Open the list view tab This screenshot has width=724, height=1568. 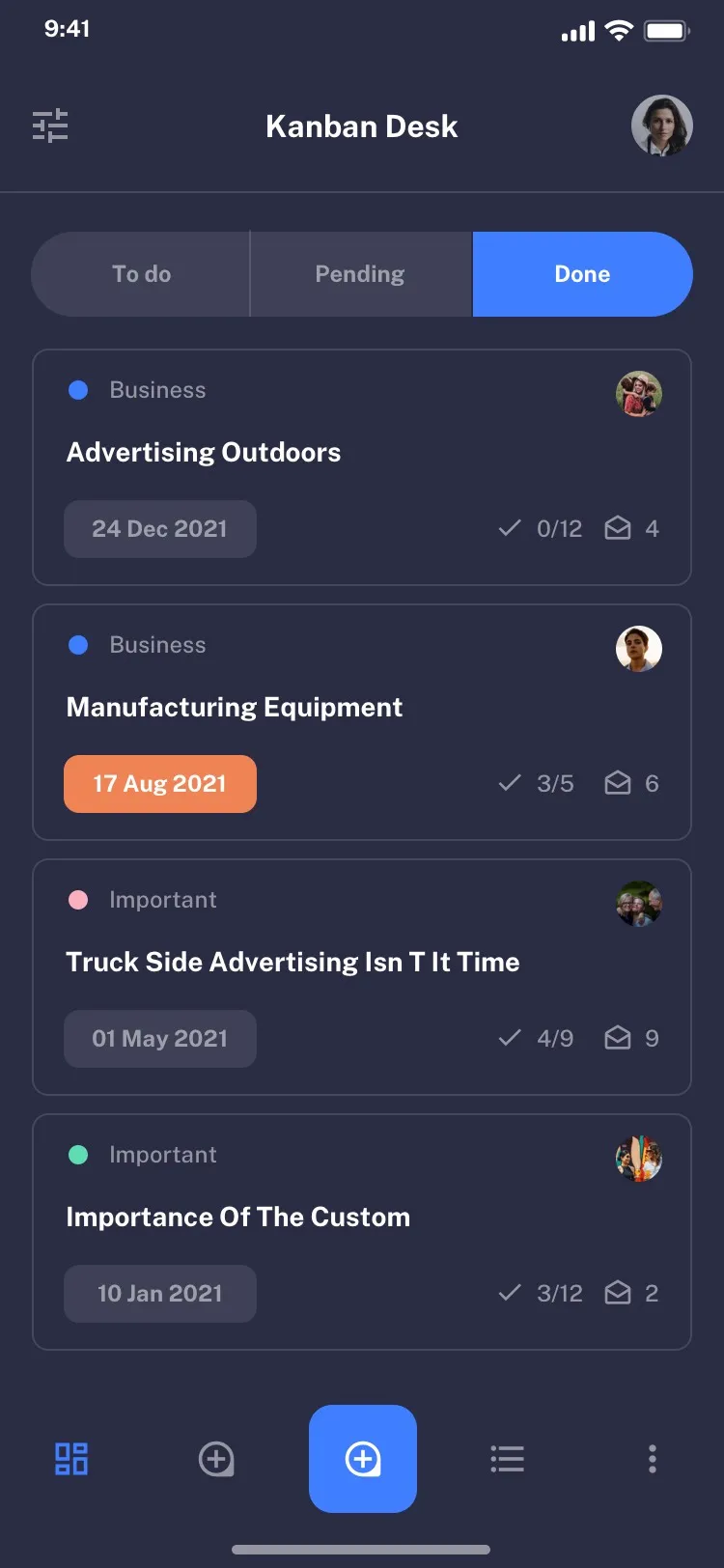[507, 1458]
